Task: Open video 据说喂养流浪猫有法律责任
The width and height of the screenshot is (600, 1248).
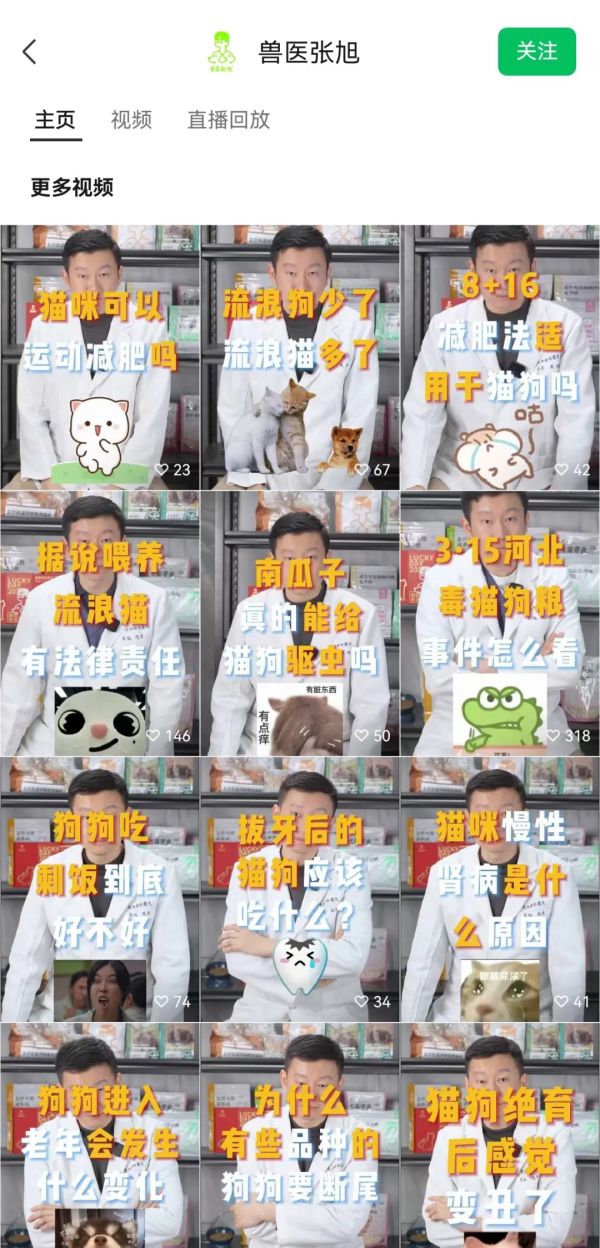Action: tap(99, 623)
